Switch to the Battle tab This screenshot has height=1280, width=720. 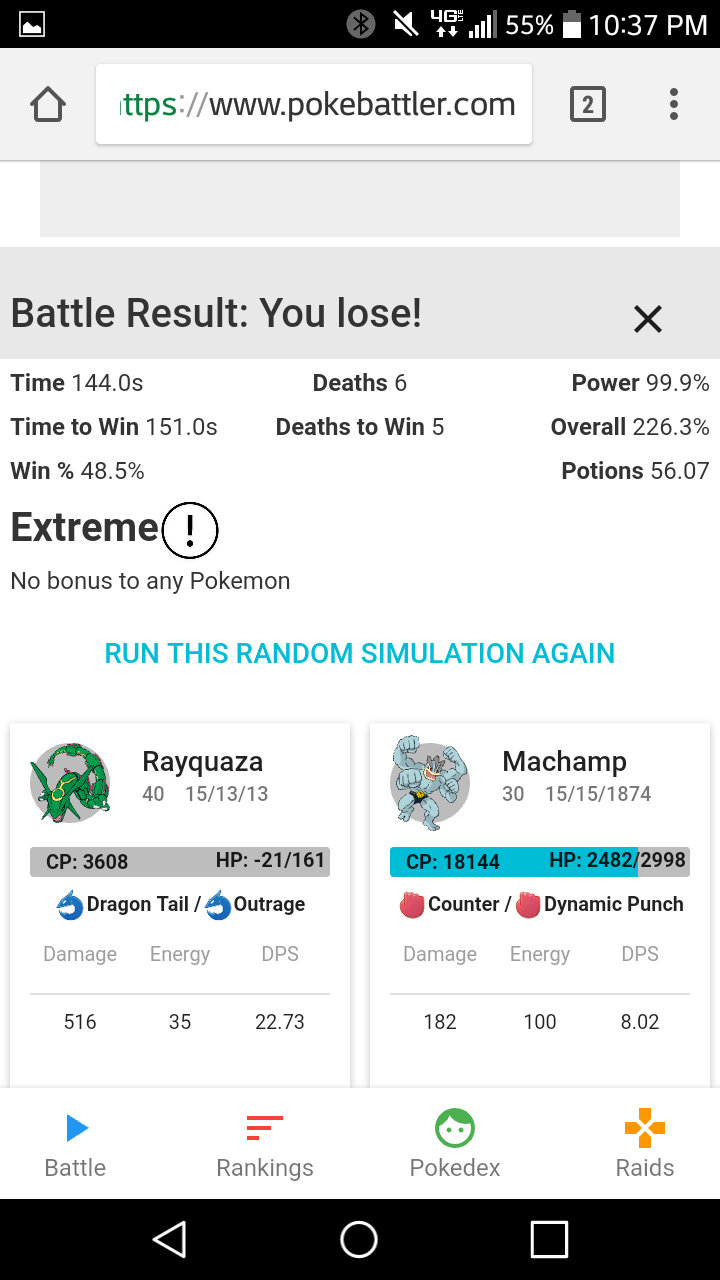click(76, 1144)
